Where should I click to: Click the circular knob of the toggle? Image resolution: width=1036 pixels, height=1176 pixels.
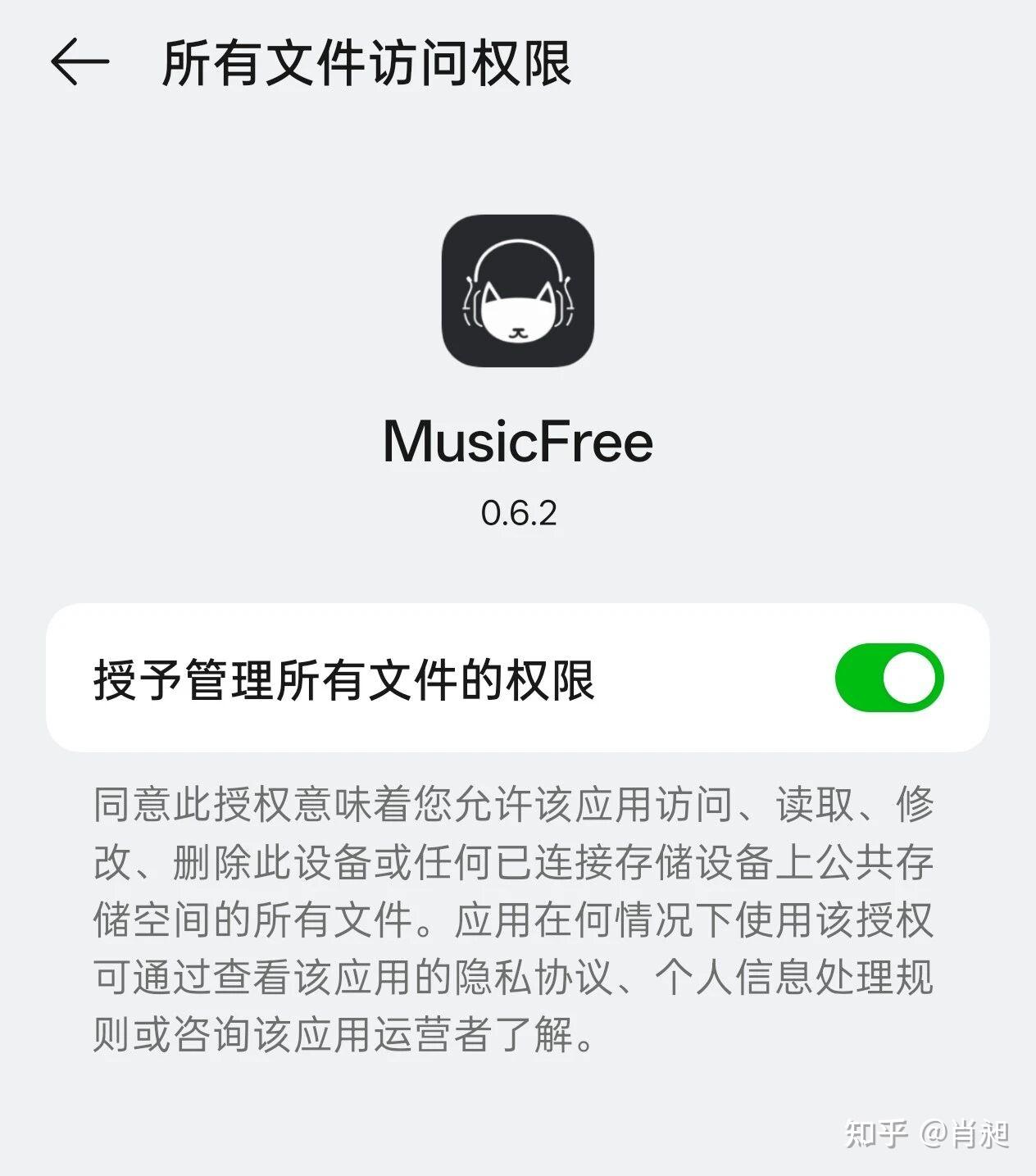pos(910,675)
